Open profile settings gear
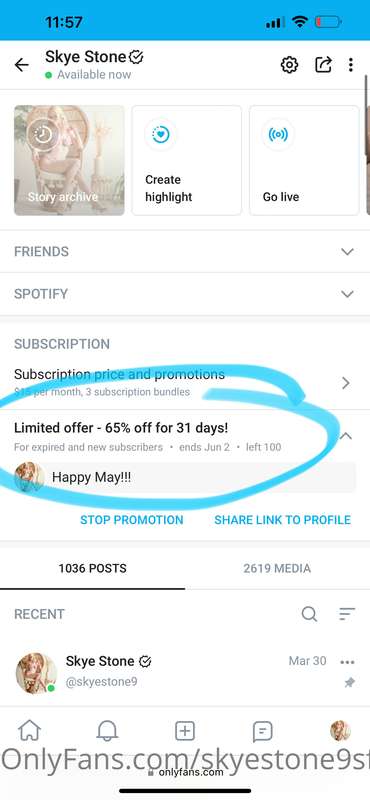The image size is (370, 800). 289,65
